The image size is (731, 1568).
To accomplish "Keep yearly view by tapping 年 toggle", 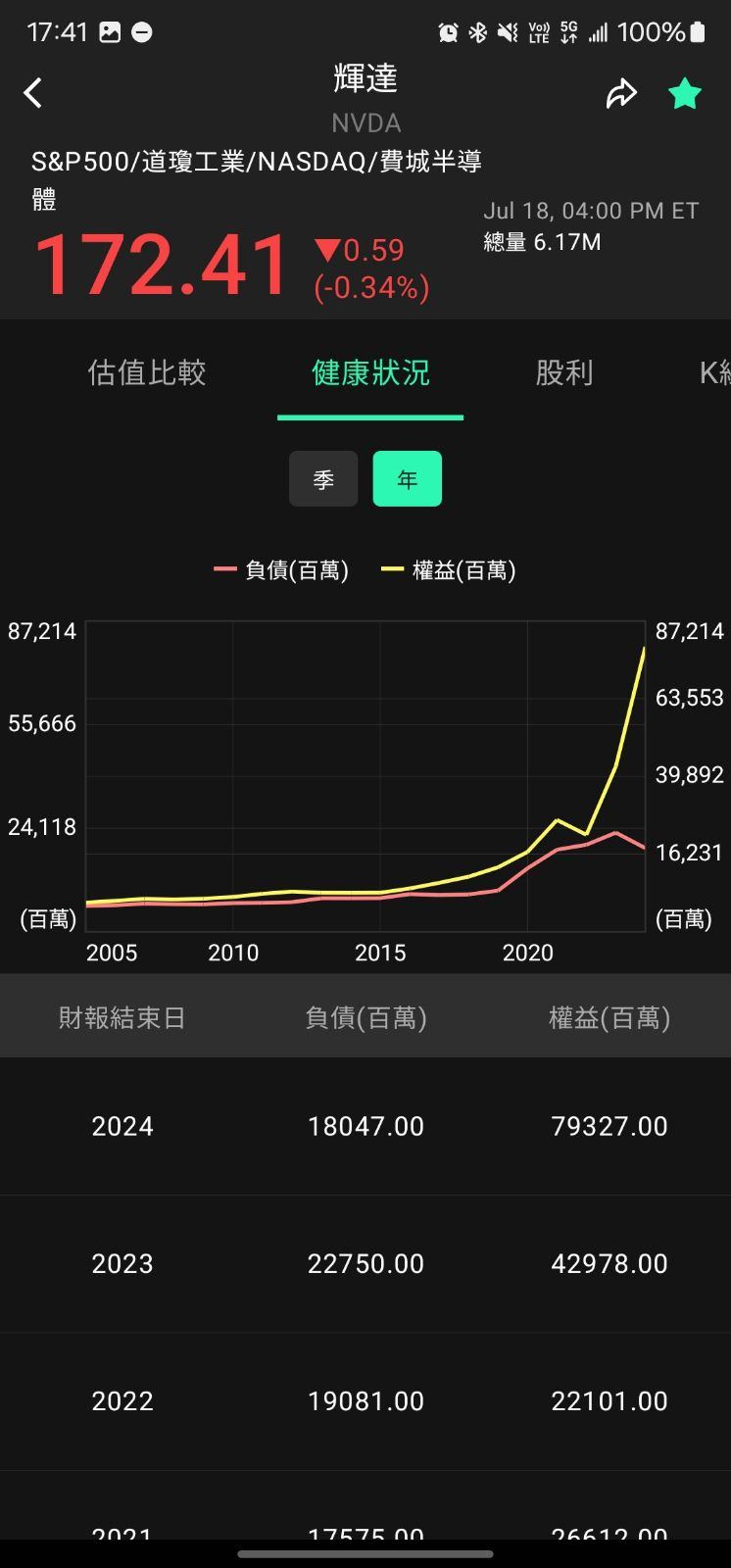I will pyautogui.click(x=407, y=479).
